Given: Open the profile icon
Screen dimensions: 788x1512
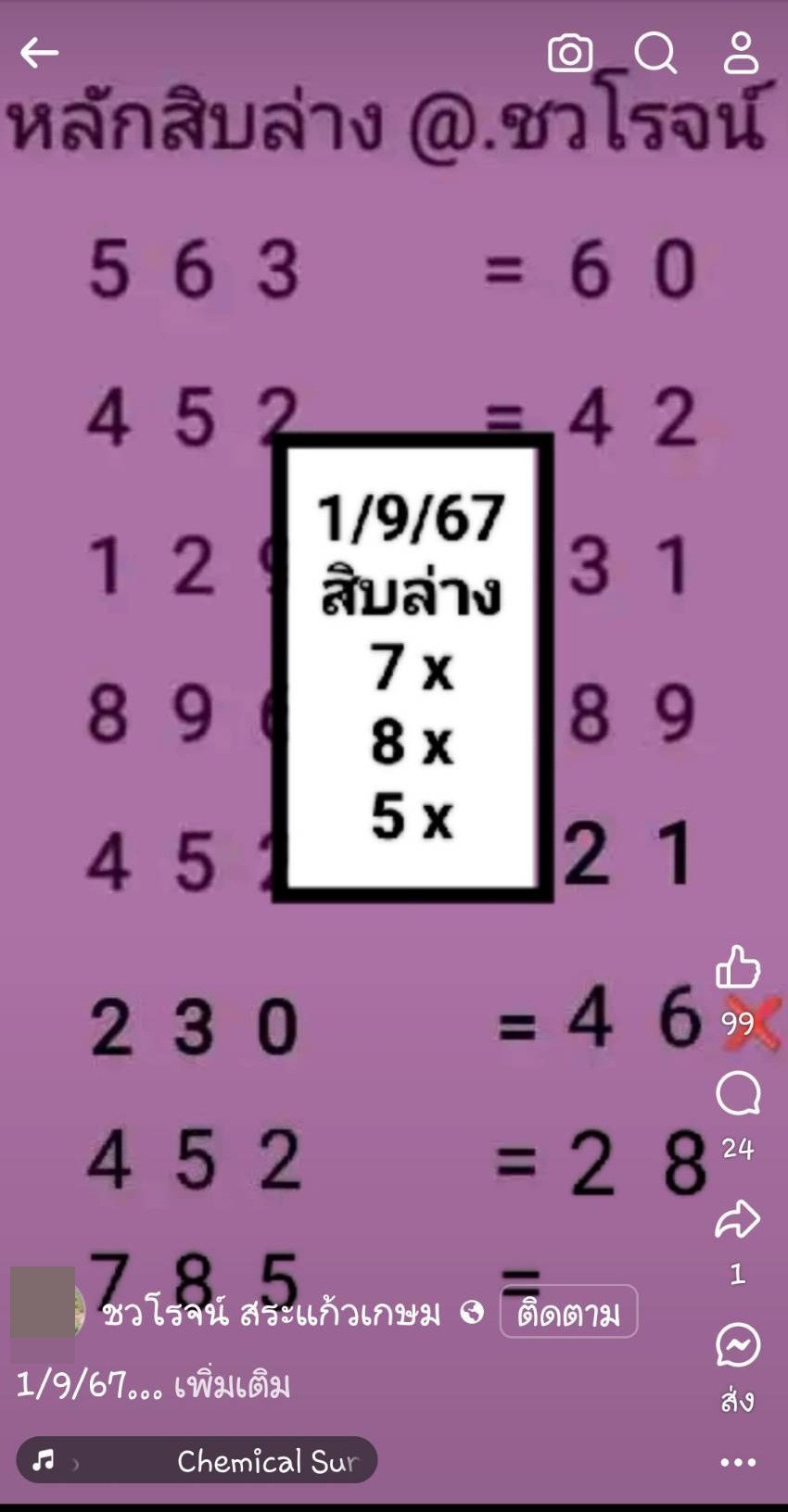Looking at the screenshot, I should point(741,53).
